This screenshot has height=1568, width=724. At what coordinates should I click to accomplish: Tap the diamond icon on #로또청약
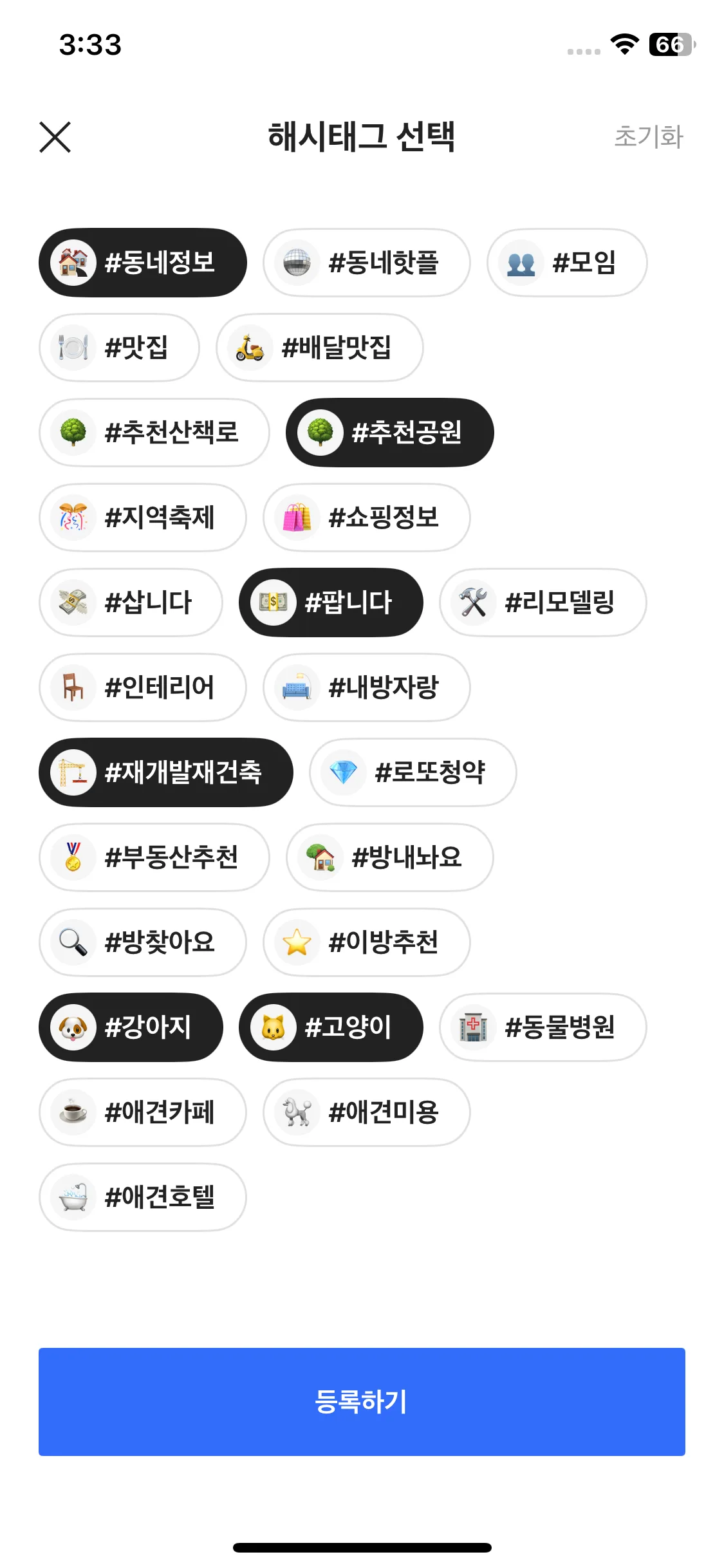[x=342, y=772]
